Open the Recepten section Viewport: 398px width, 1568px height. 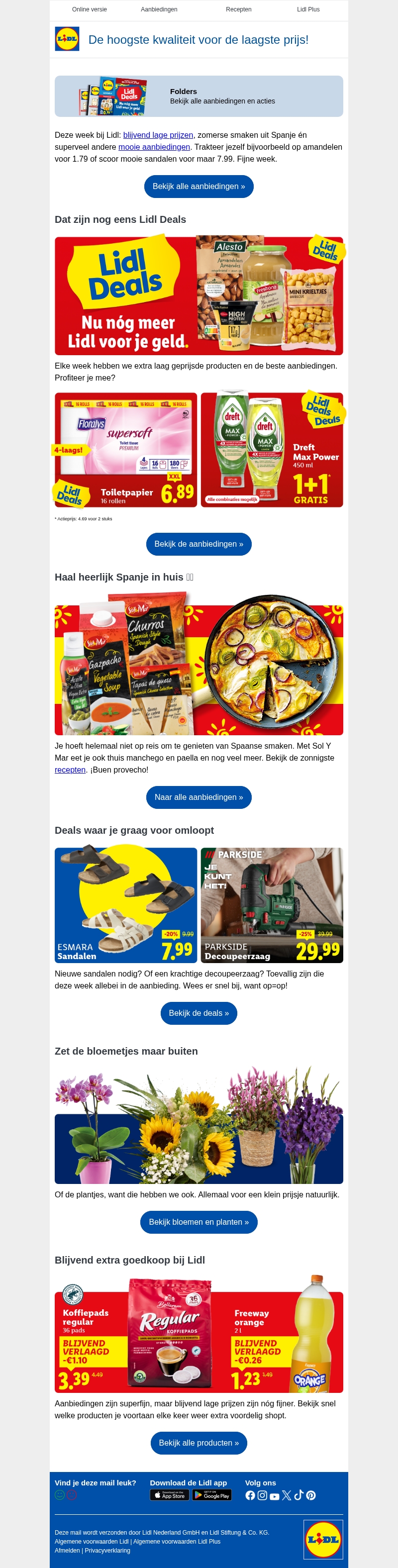[x=239, y=10]
